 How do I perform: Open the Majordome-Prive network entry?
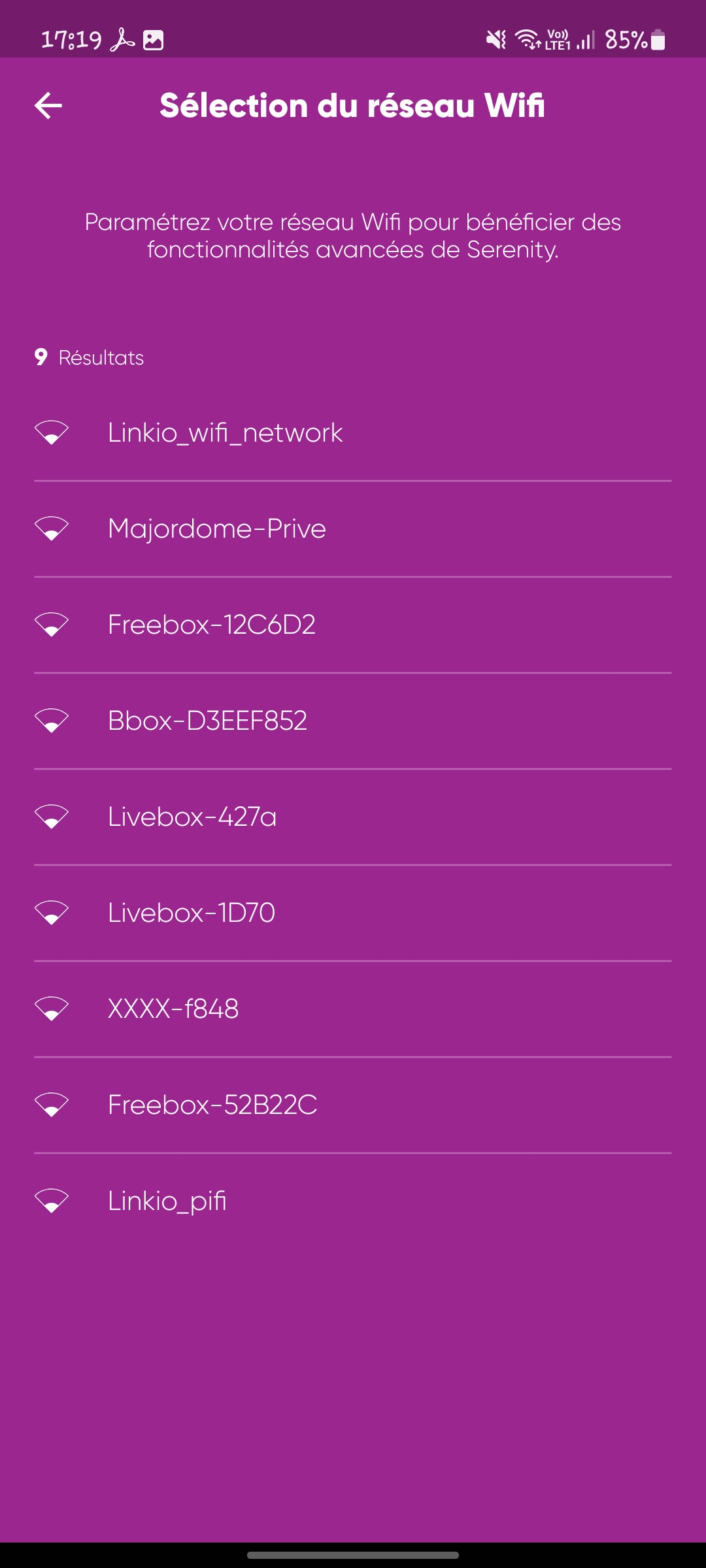pyautogui.click(x=218, y=529)
